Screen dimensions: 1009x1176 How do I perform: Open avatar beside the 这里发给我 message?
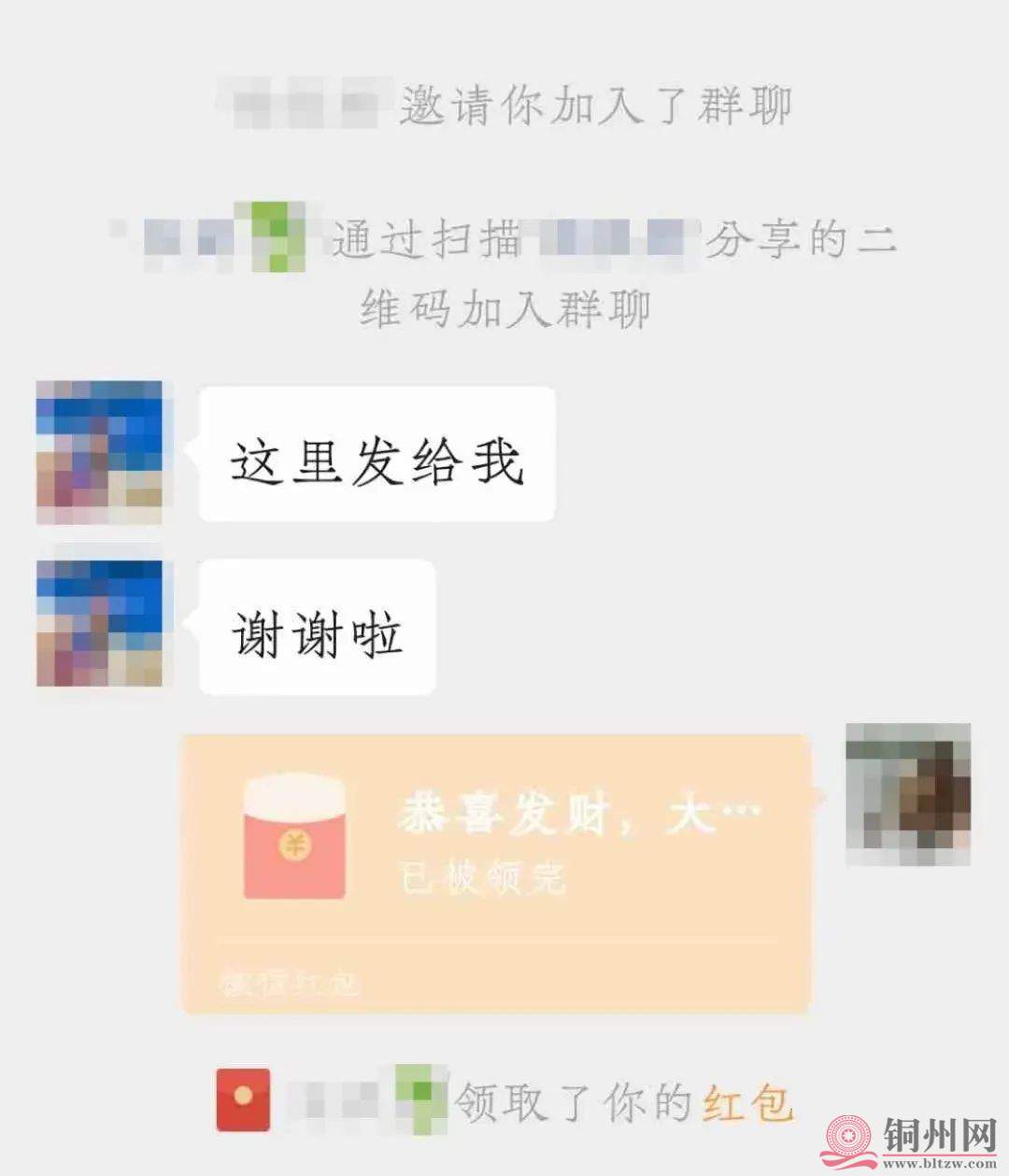(x=99, y=452)
